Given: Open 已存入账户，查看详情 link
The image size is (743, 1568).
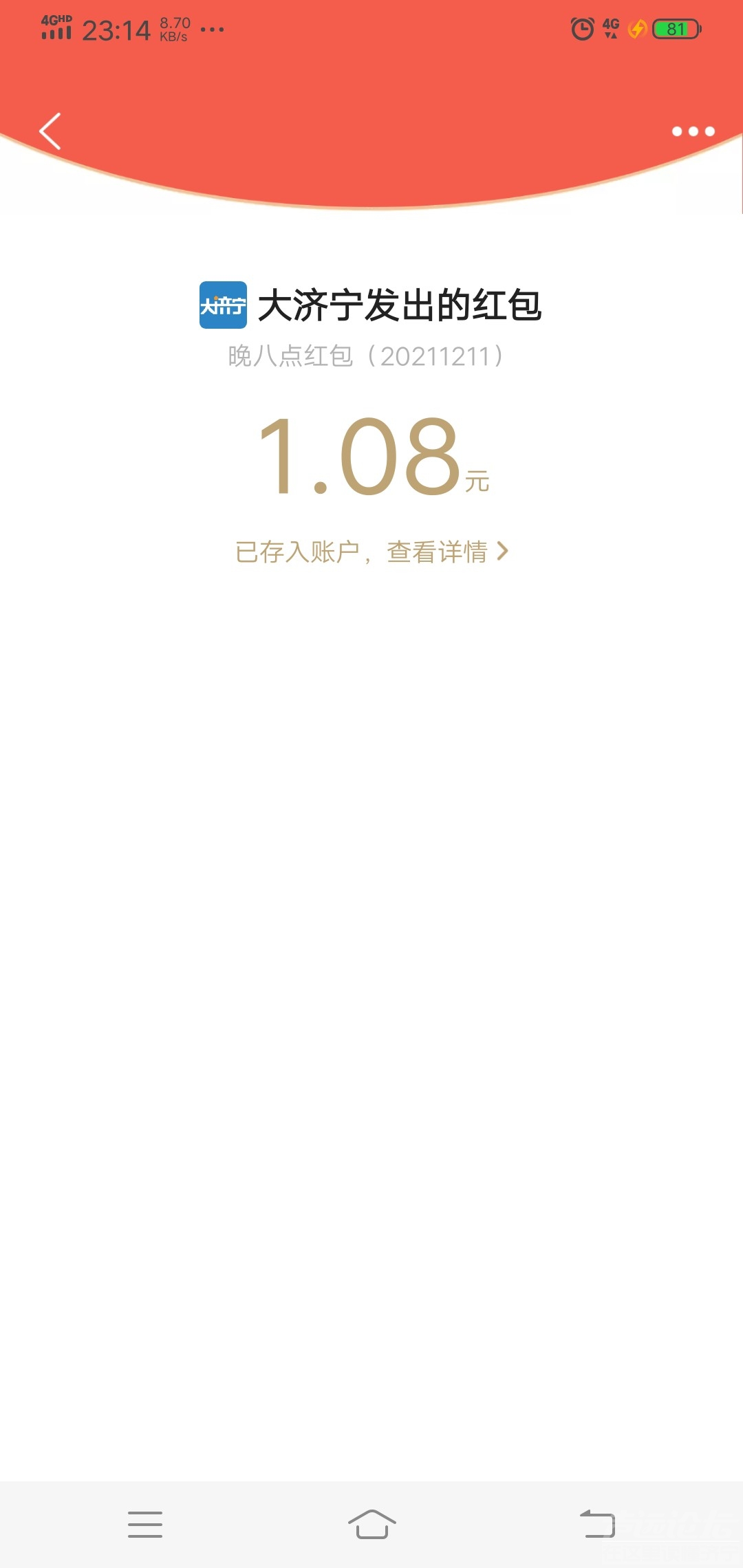Looking at the screenshot, I should (371, 552).
